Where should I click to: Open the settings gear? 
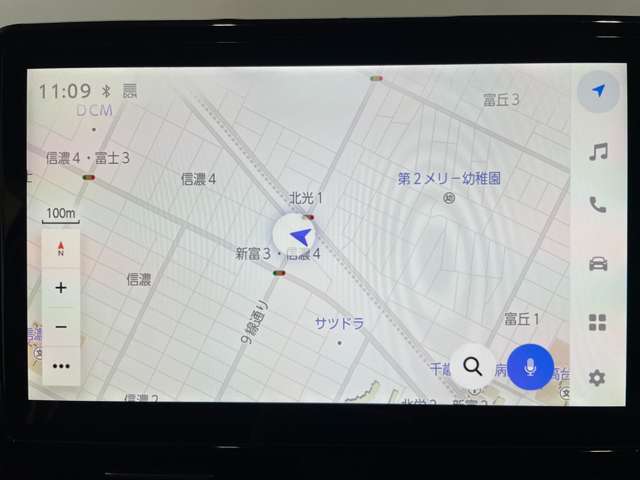(x=597, y=377)
